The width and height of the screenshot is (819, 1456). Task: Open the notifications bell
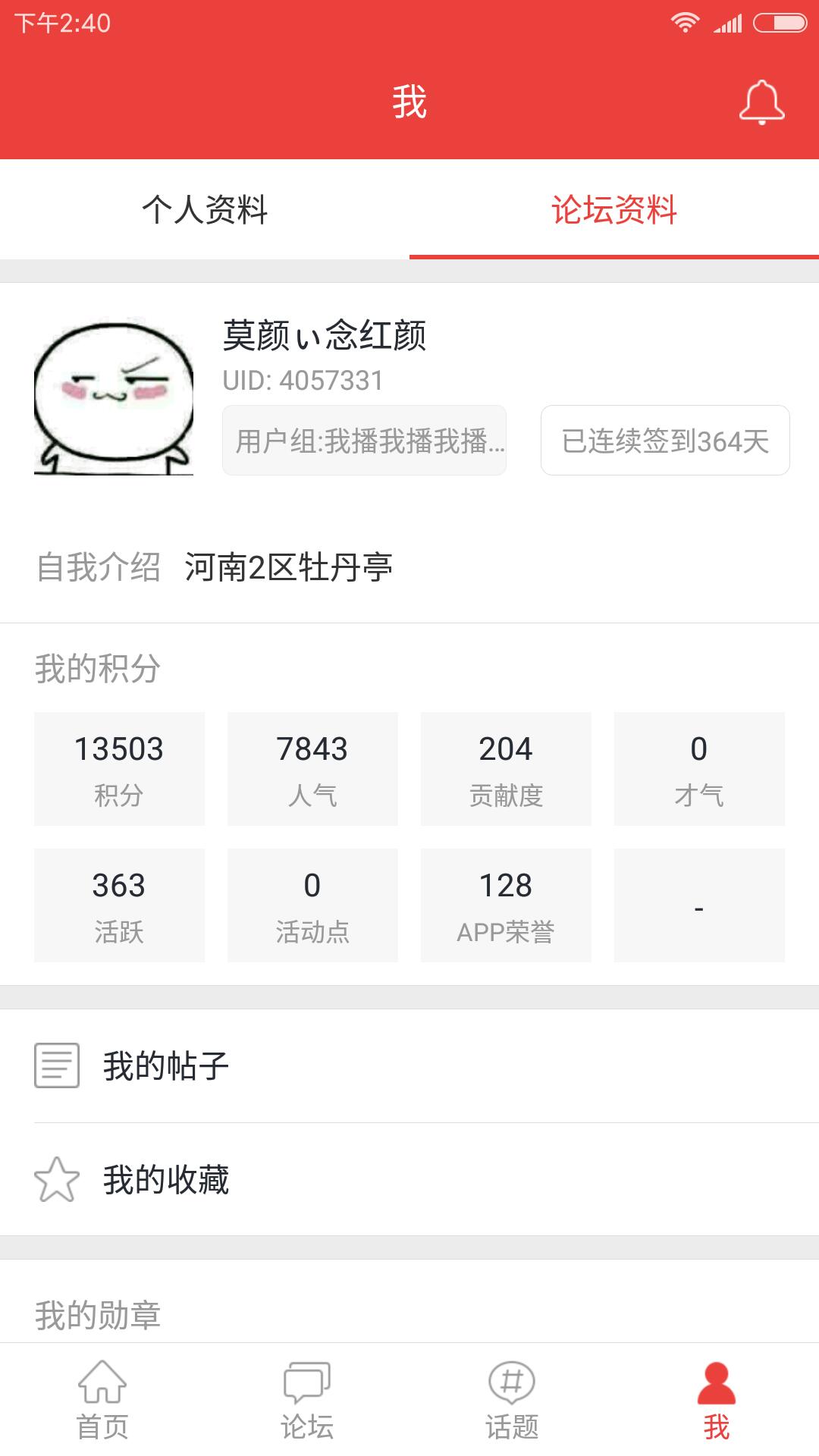(761, 102)
